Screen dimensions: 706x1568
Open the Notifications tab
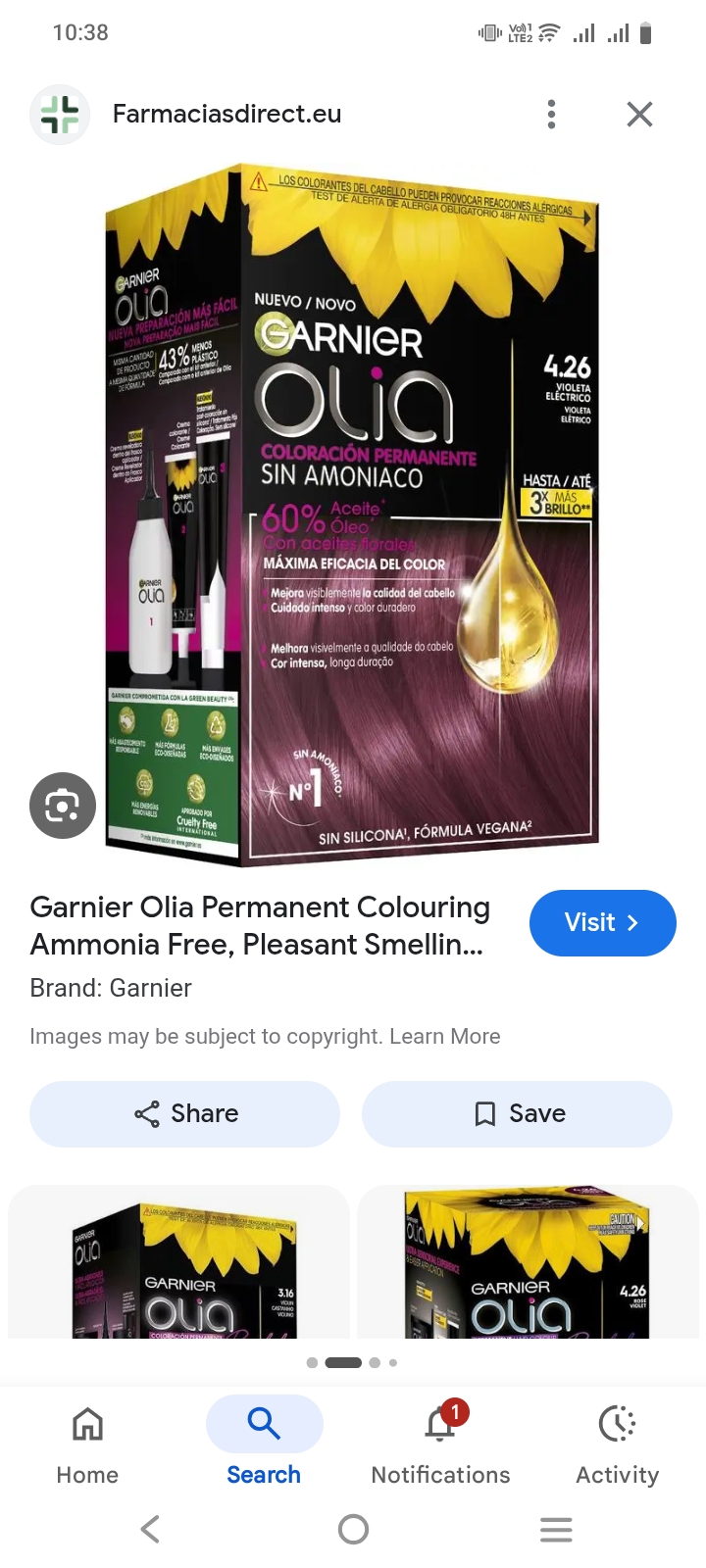(440, 1443)
